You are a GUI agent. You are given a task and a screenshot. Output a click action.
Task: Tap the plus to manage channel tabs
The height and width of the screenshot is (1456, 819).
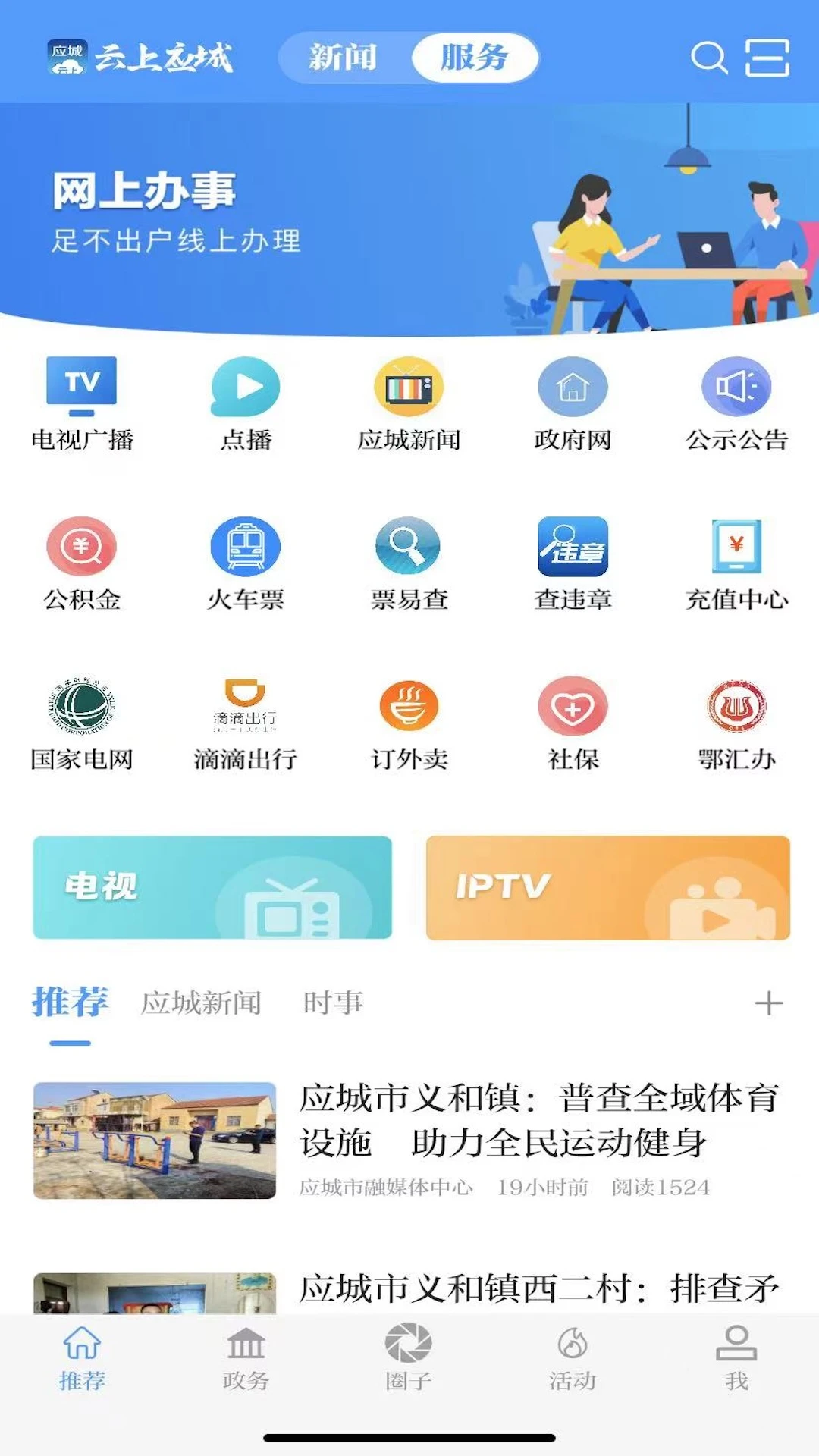(x=768, y=1001)
